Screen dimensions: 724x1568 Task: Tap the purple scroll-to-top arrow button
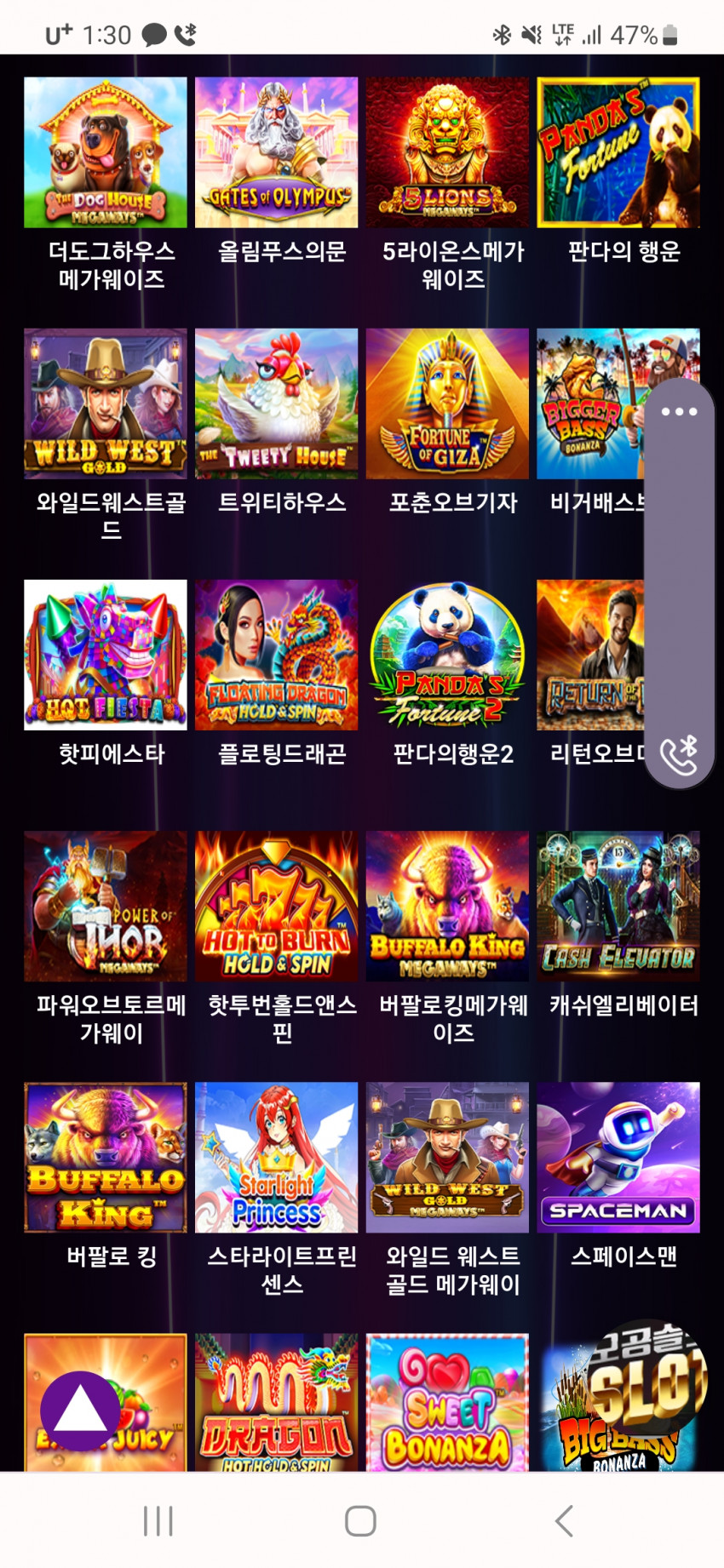pyautogui.click(x=81, y=1411)
